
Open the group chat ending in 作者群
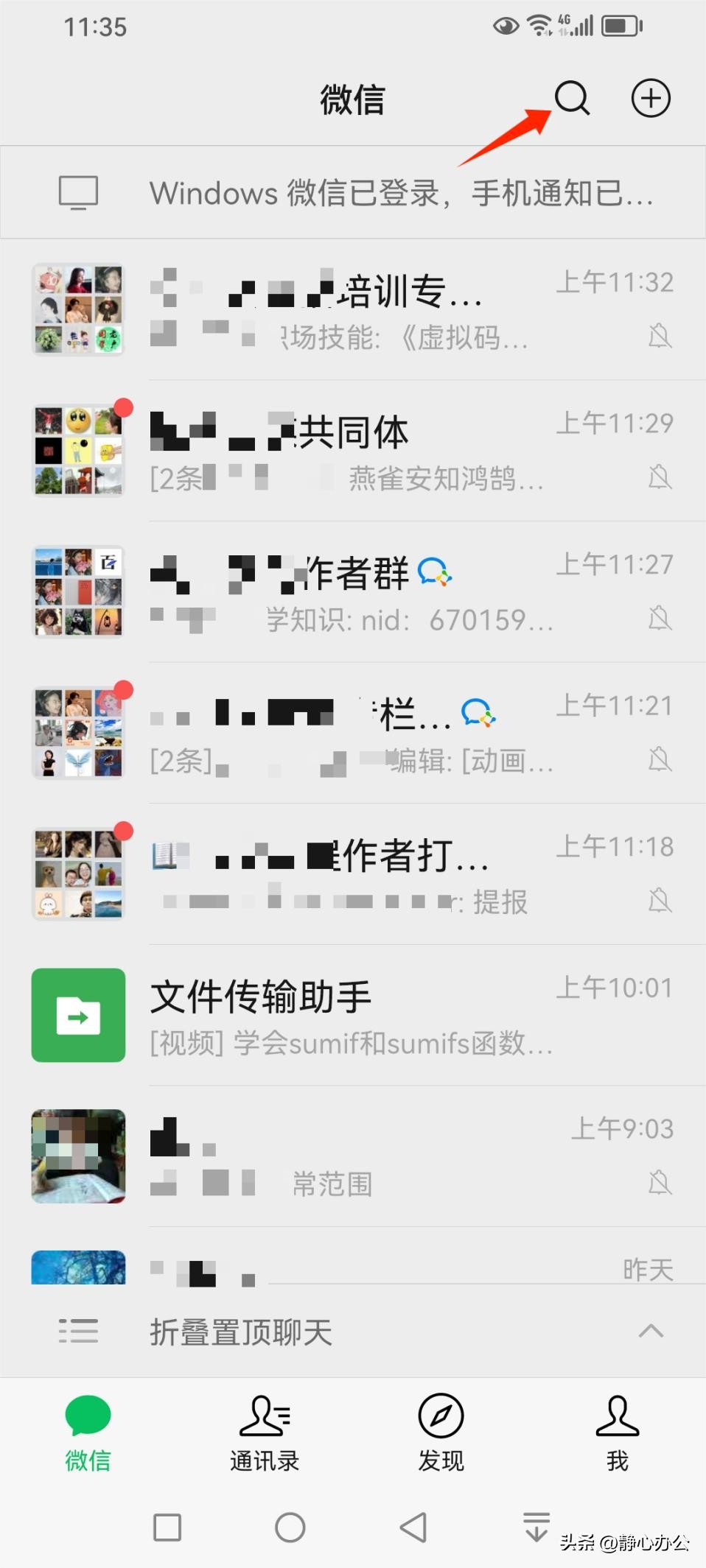(x=353, y=591)
